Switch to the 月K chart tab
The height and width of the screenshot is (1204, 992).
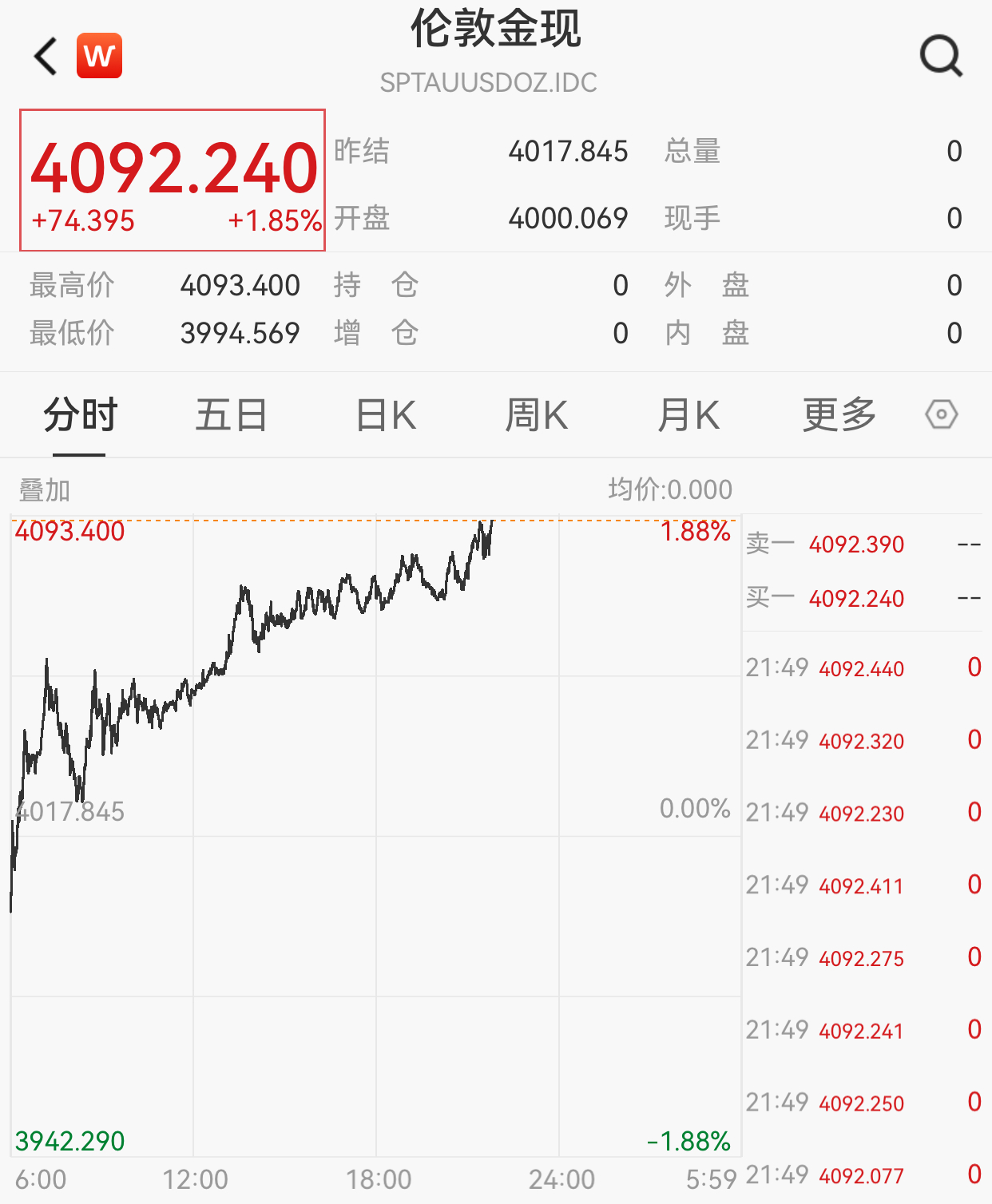pos(688,415)
